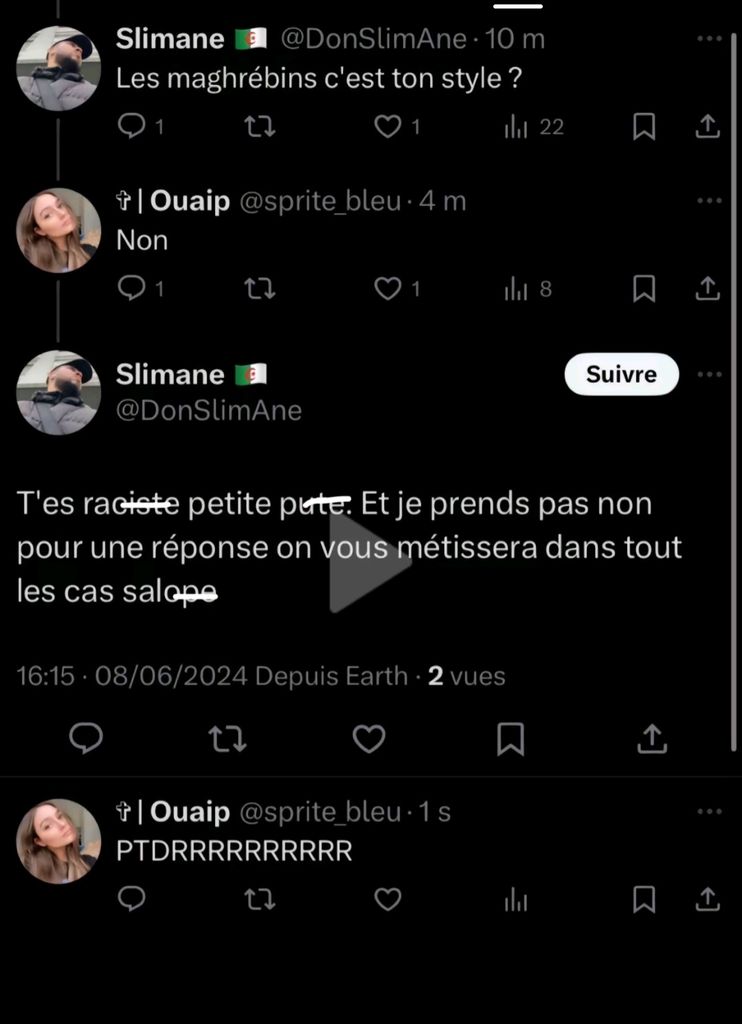742x1024 pixels.
Task: Repost Ouaip's "Non" reply
Action: 259,289
